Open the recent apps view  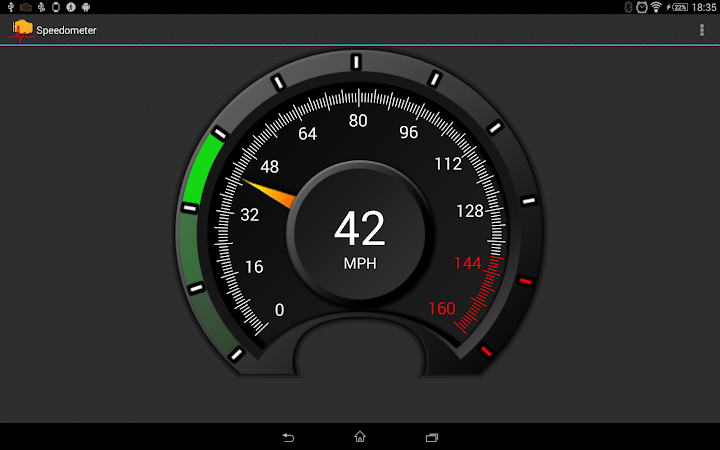pyautogui.click(x=432, y=437)
